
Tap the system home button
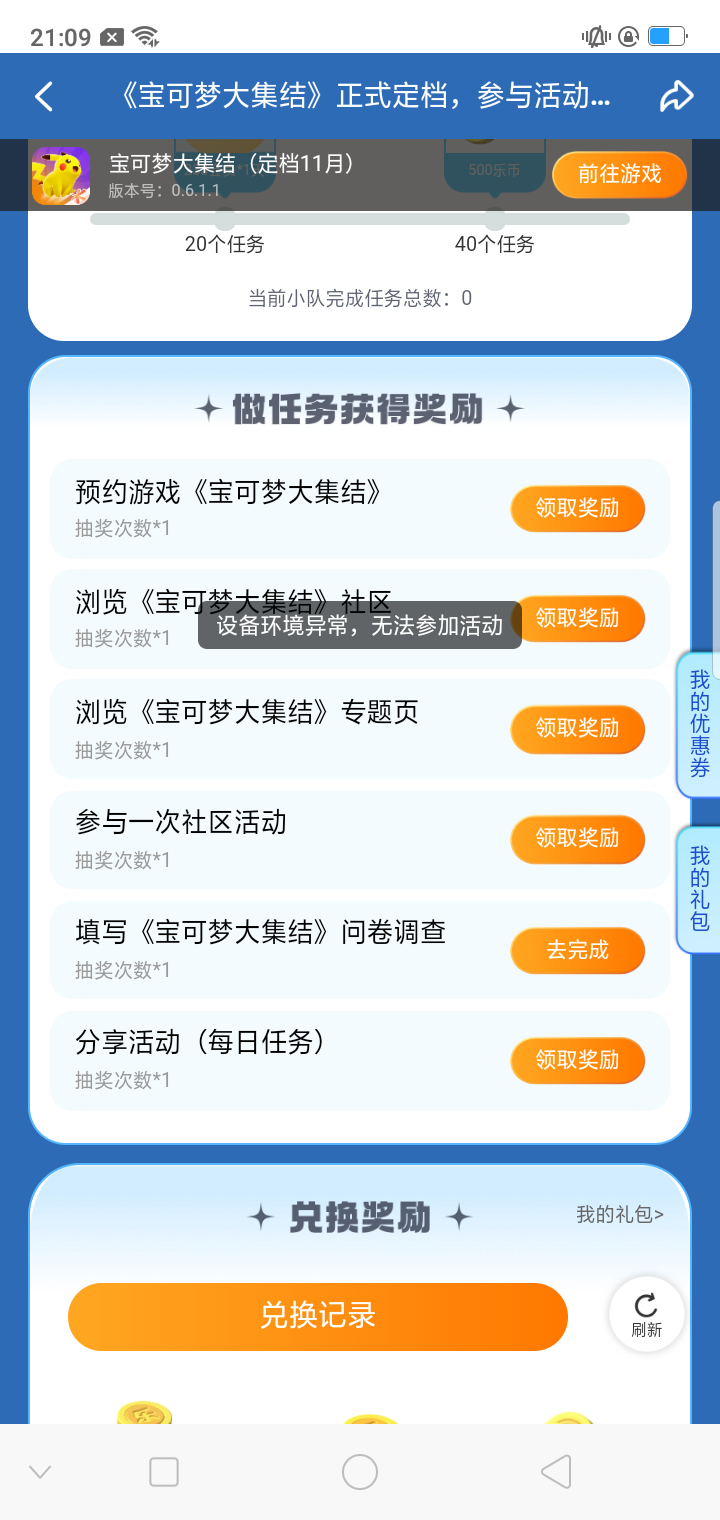360,1472
